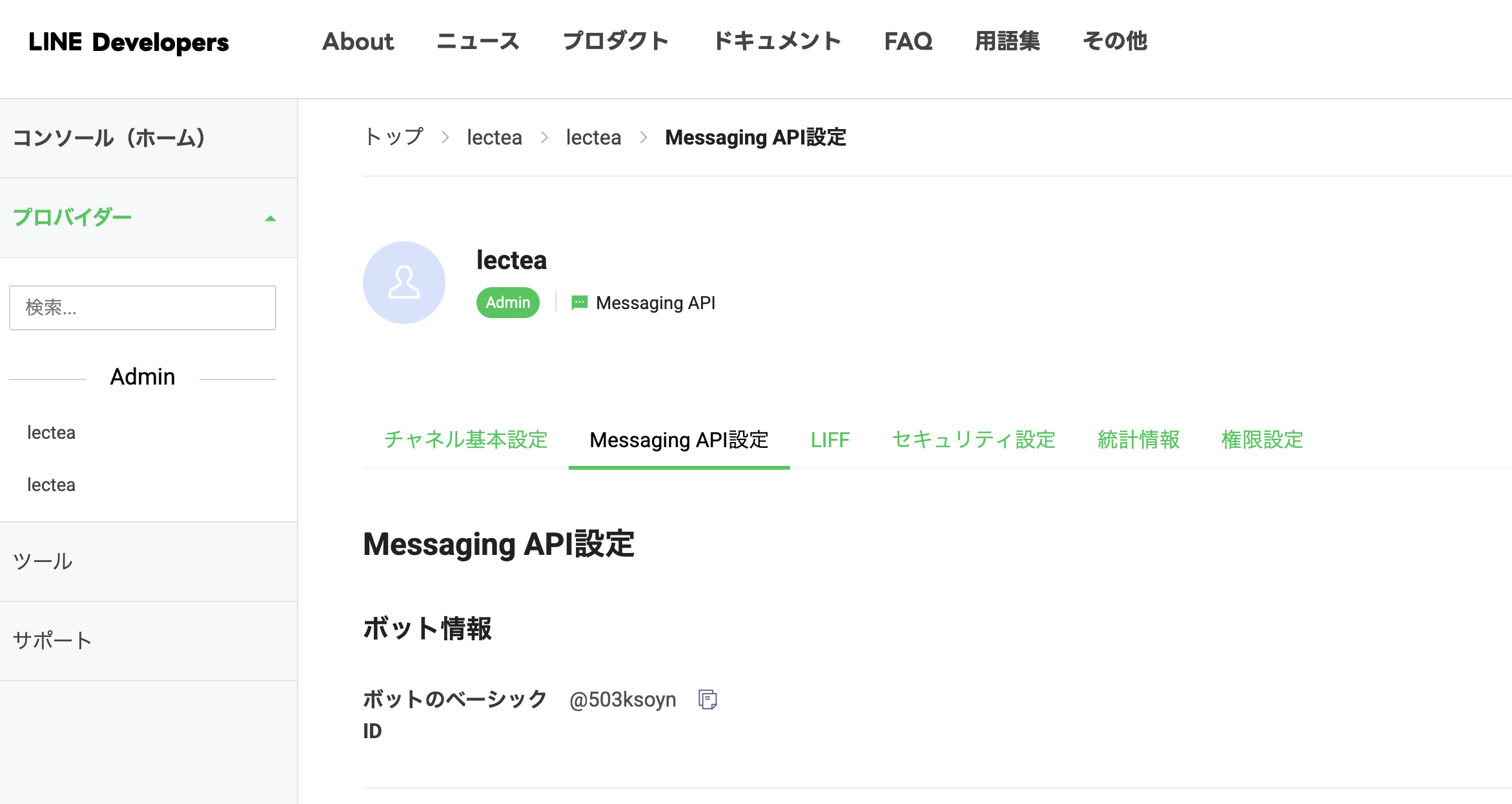This screenshot has height=804, width=1512.
Task: Go to コンソール（ホーム） in sidebar
Action: (148, 138)
